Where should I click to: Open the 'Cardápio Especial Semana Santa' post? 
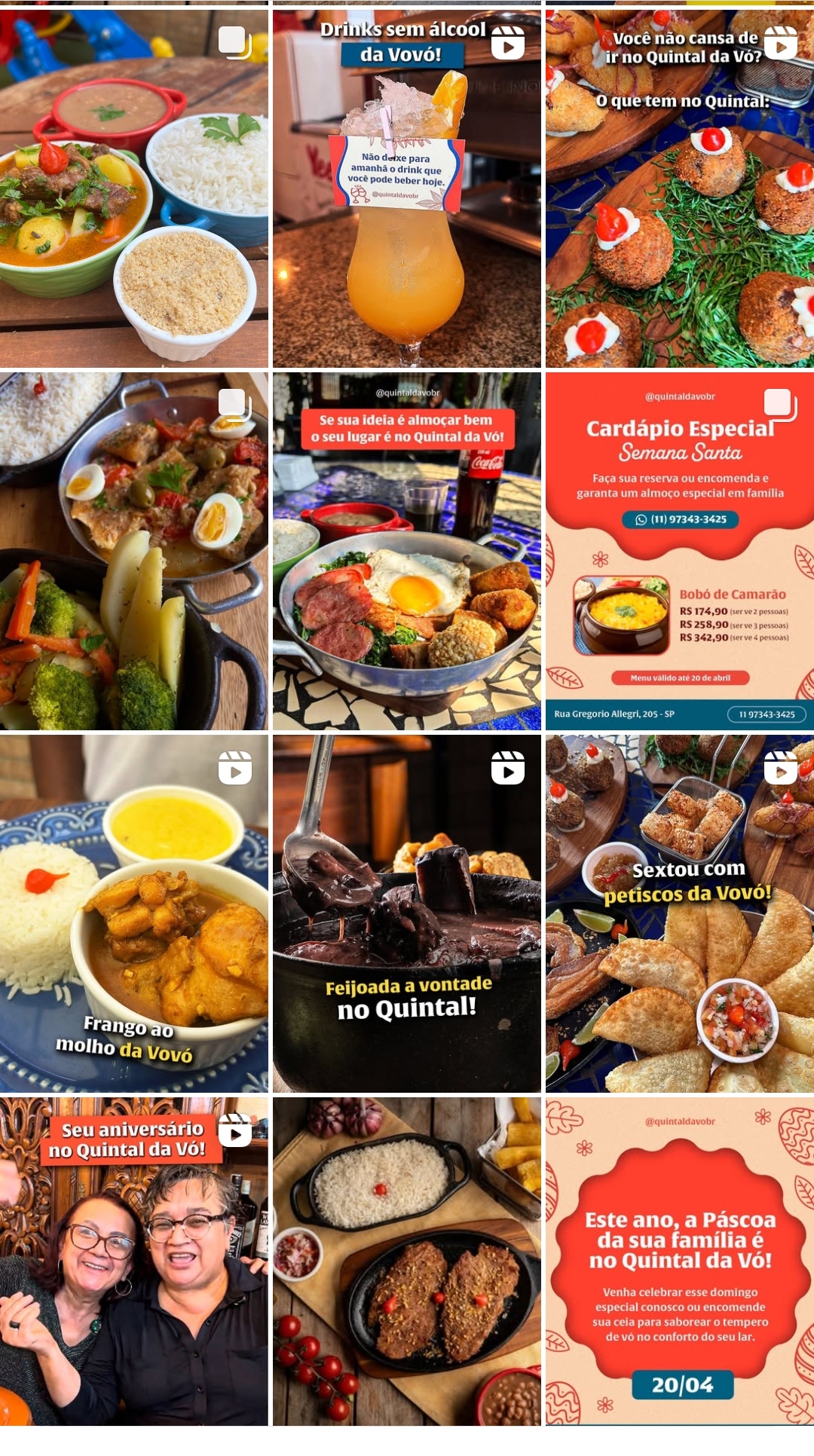point(679,551)
